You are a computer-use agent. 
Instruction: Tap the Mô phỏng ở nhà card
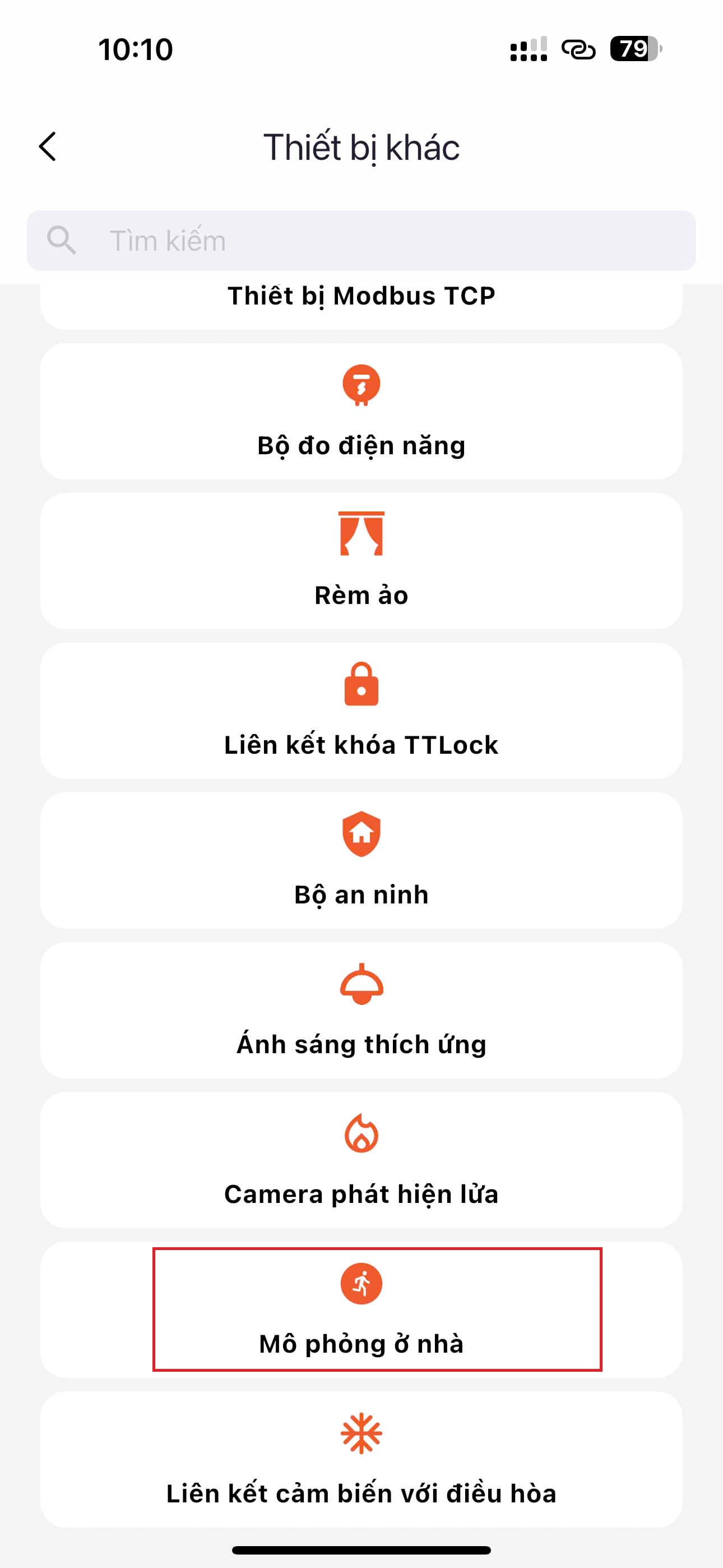[361, 1310]
